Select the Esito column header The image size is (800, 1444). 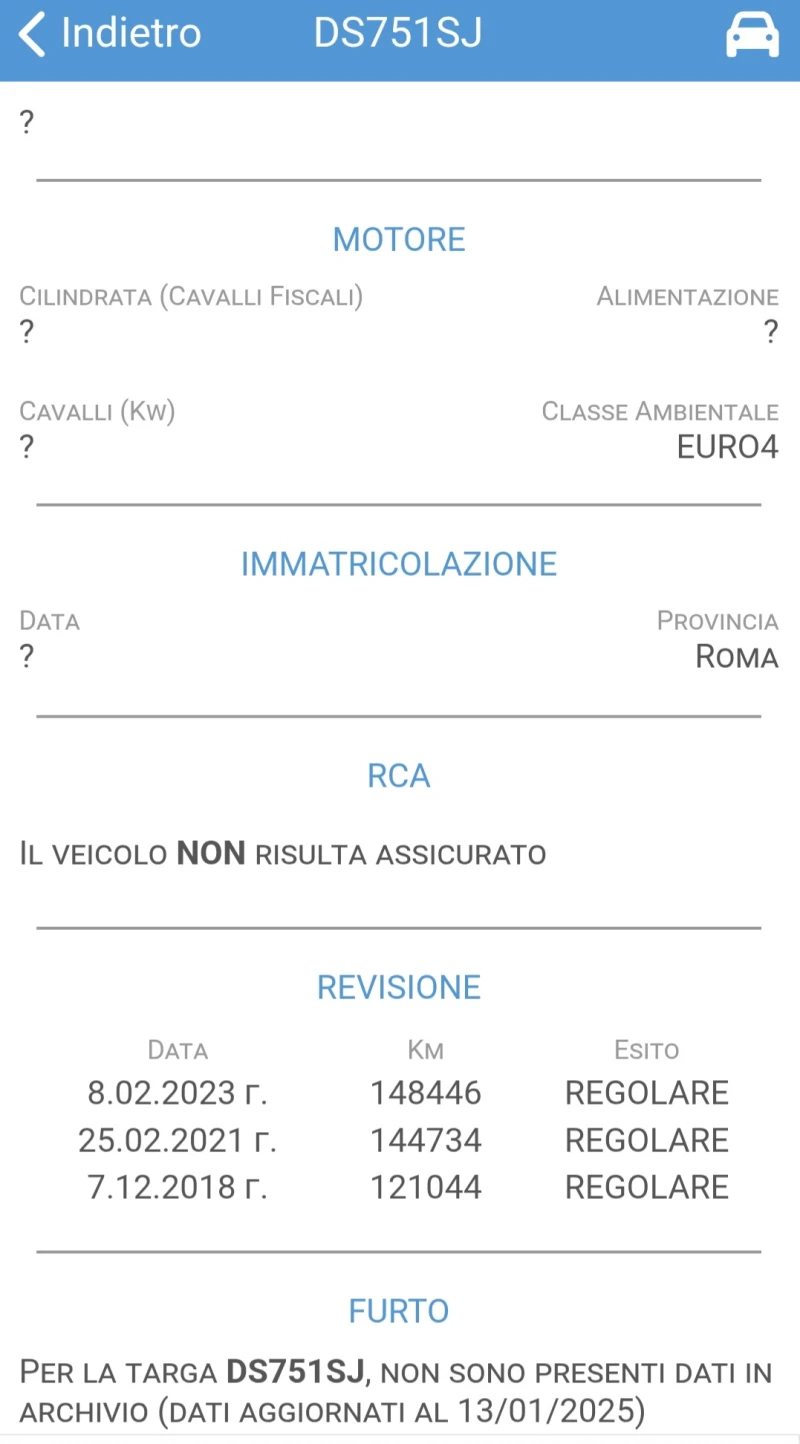coord(647,1050)
